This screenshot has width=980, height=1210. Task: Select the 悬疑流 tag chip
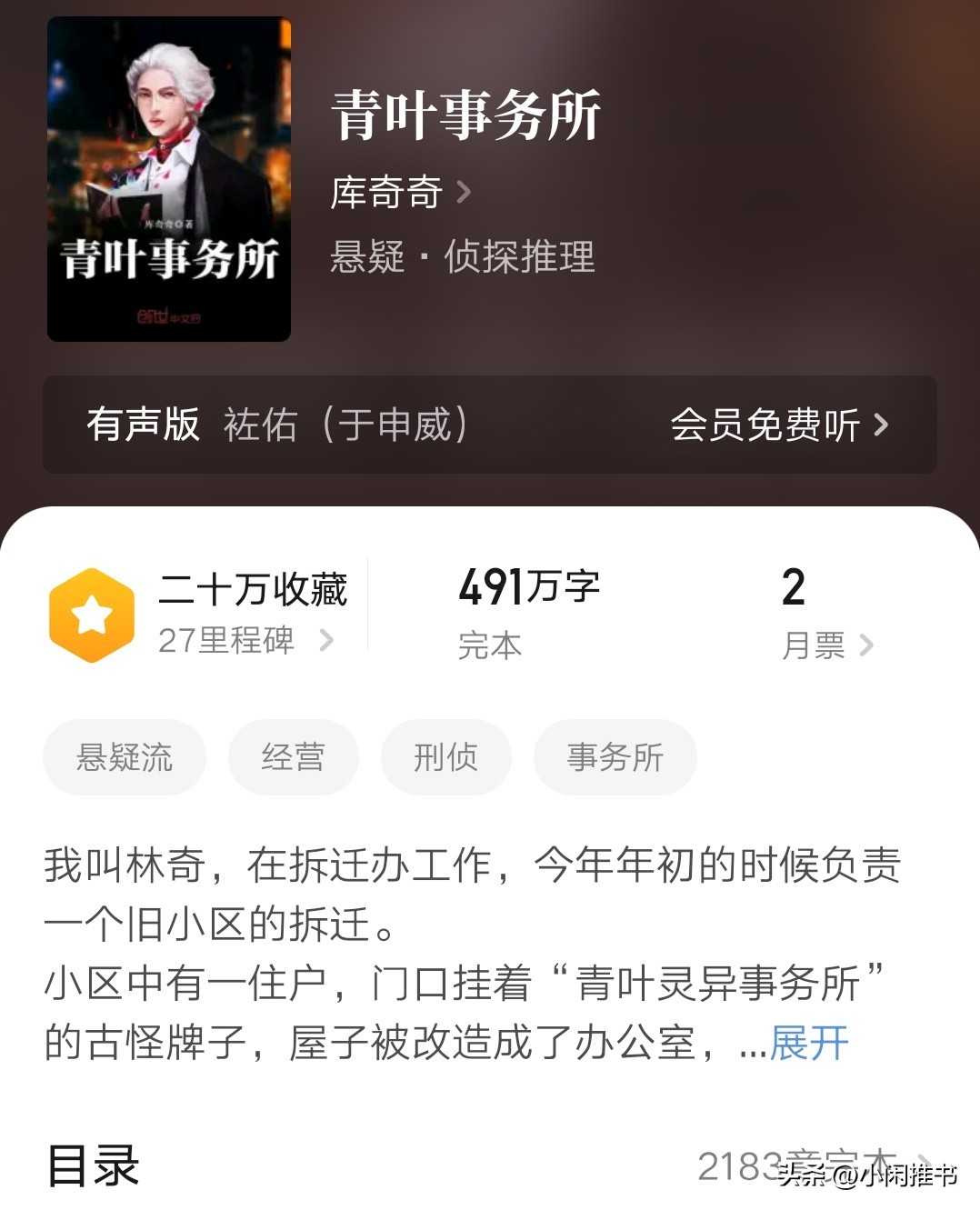tap(125, 757)
